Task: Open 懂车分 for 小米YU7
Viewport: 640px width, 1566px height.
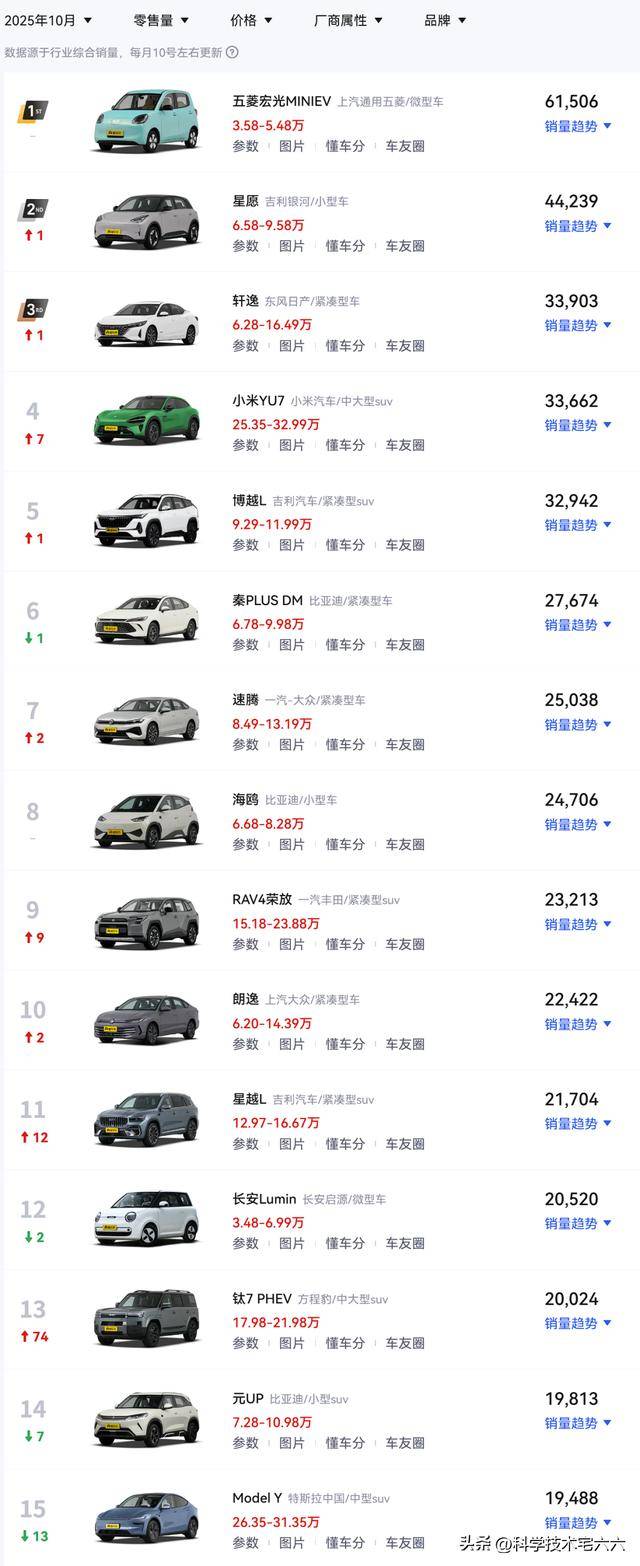Action: coord(345,445)
